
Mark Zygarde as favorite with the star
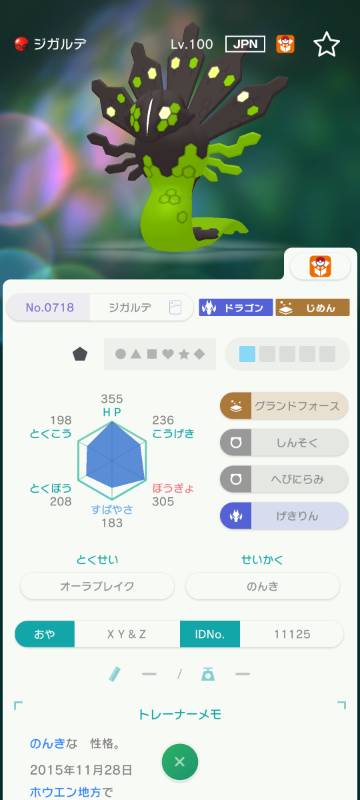[326, 44]
